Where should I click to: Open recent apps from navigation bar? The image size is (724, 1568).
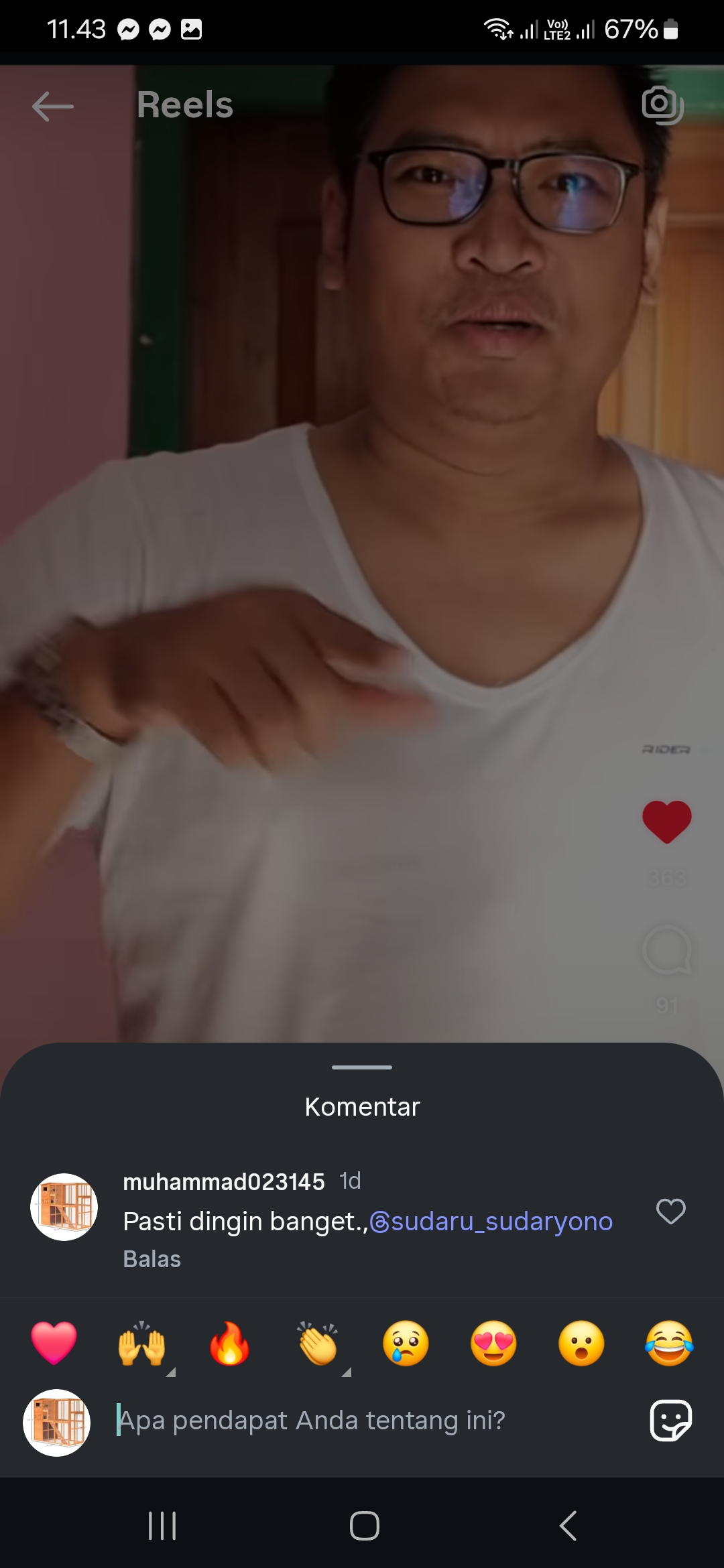[x=162, y=1526]
